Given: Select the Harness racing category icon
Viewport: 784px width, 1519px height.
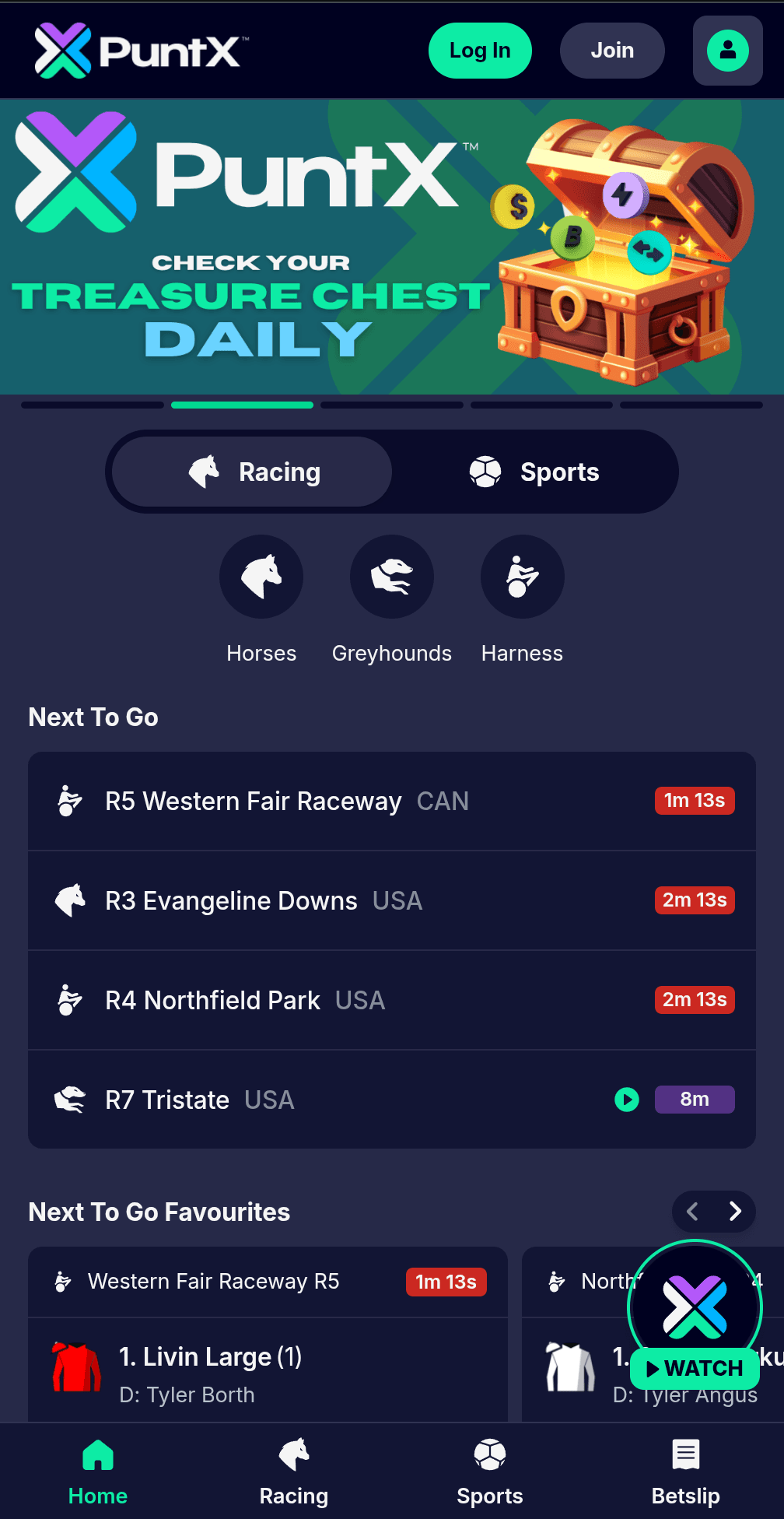Looking at the screenshot, I should click(522, 577).
